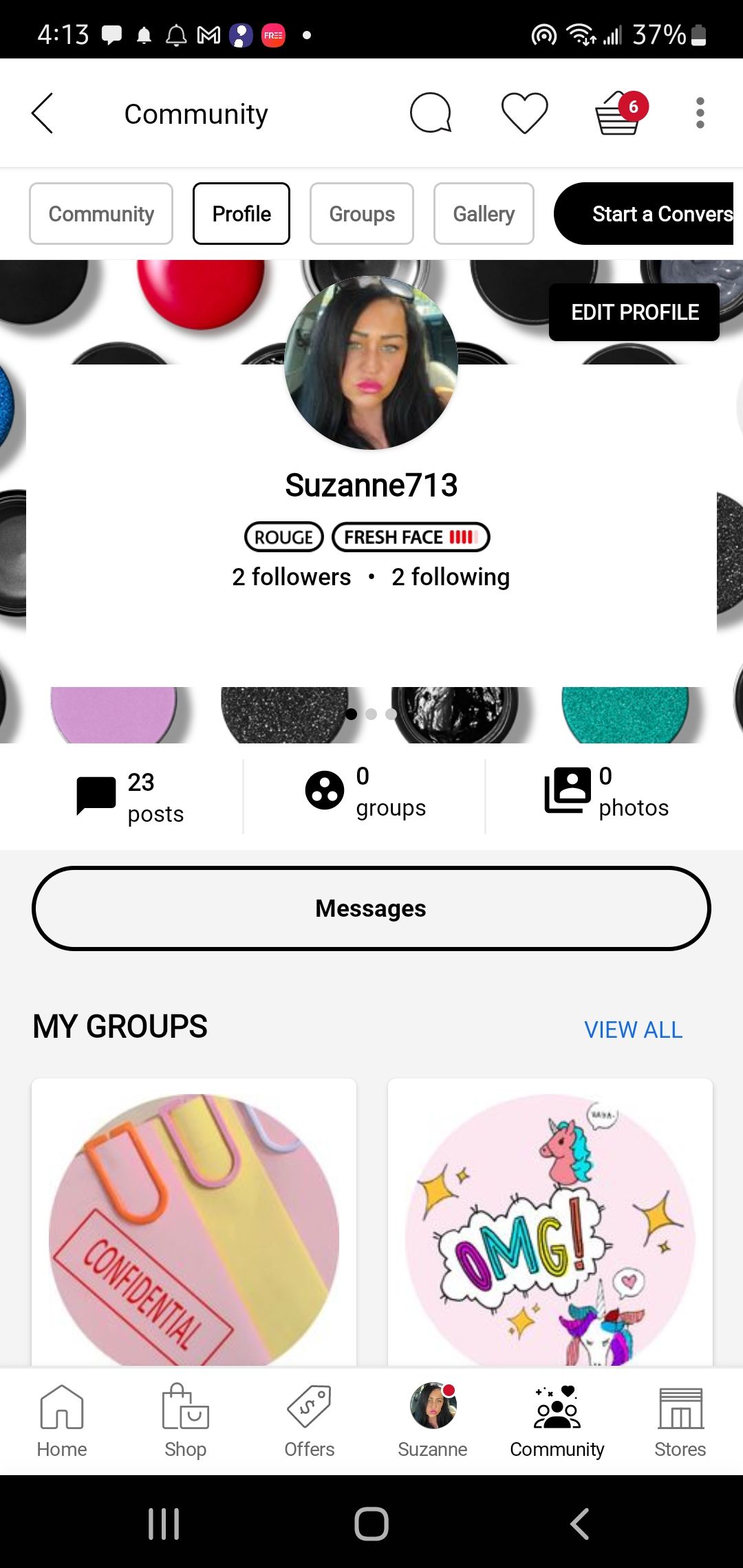Open the wishlist heart icon
The image size is (743, 1568).
pyautogui.click(x=523, y=113)
